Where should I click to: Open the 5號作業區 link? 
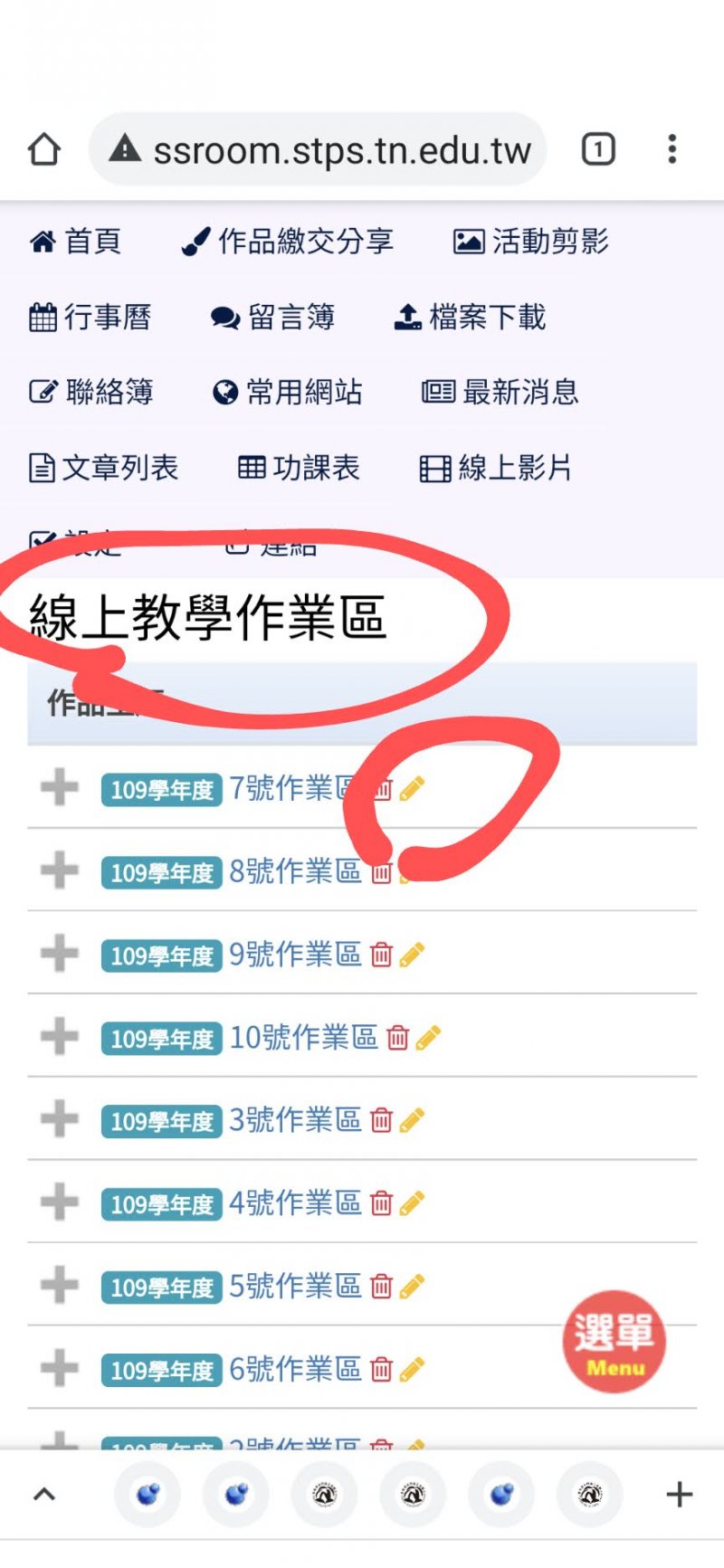tap(295, 1286)
